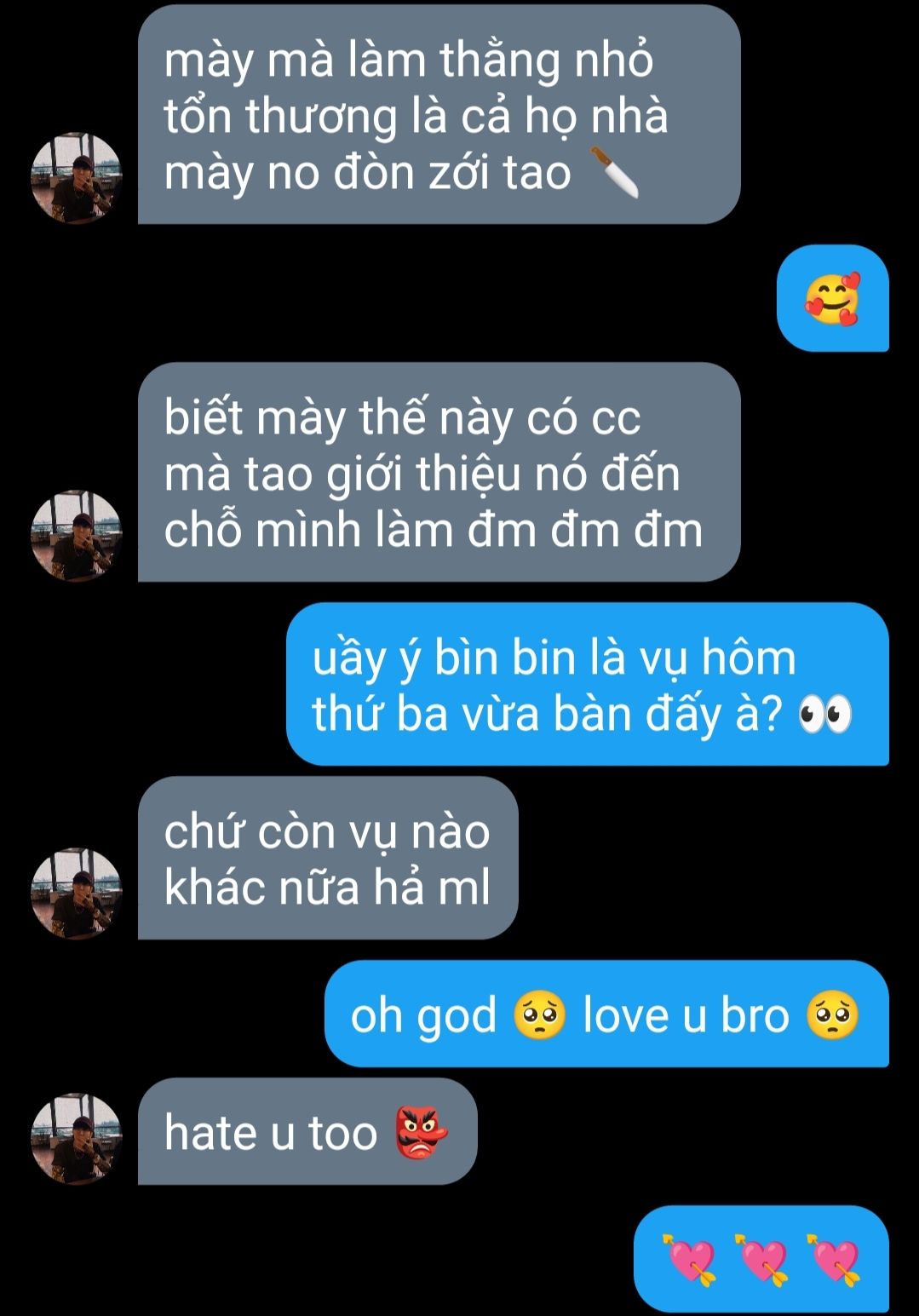View avatar next to 'hate u too' message
Viewport: 919px width, 1316px height.
click(x=77, y=1139)
